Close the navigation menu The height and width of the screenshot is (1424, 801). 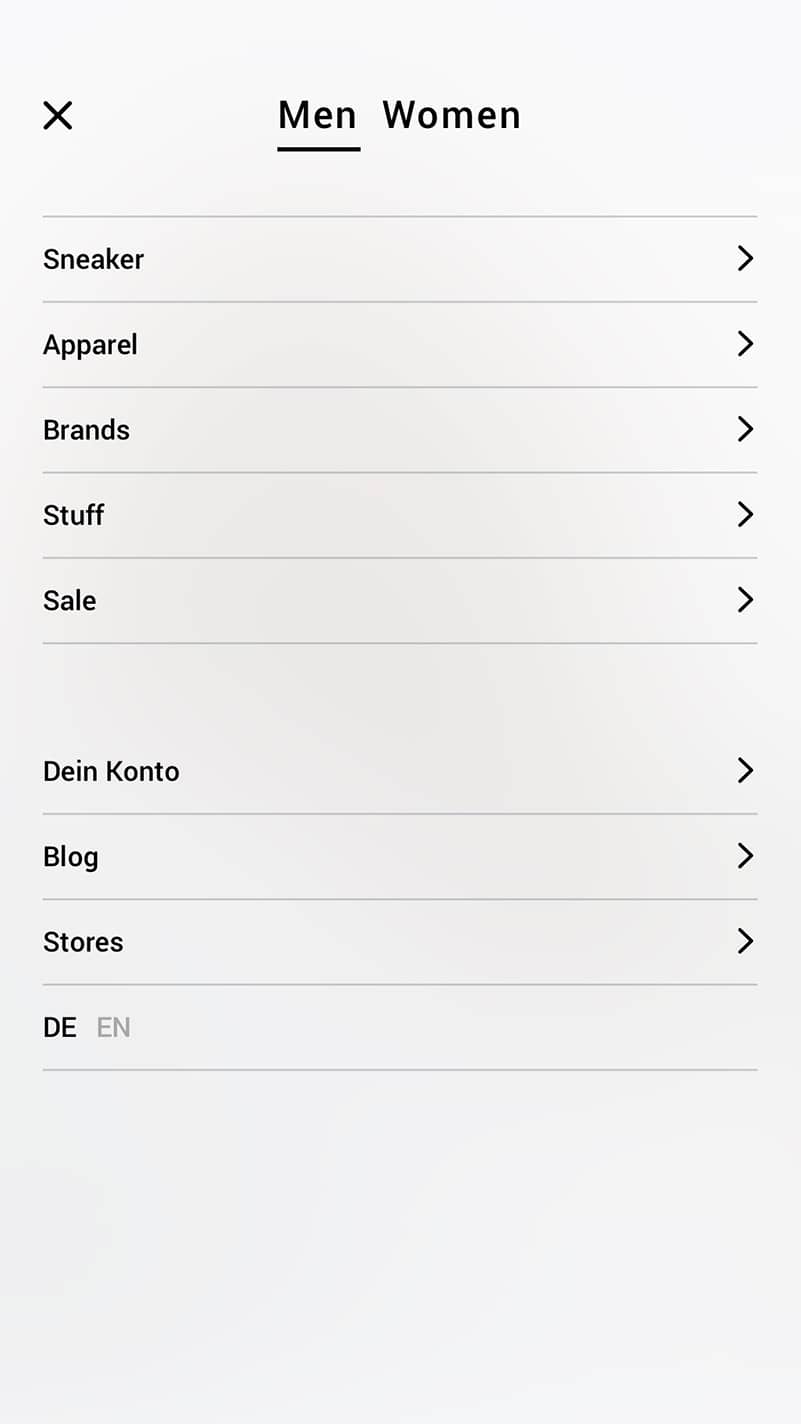(58, 116)
